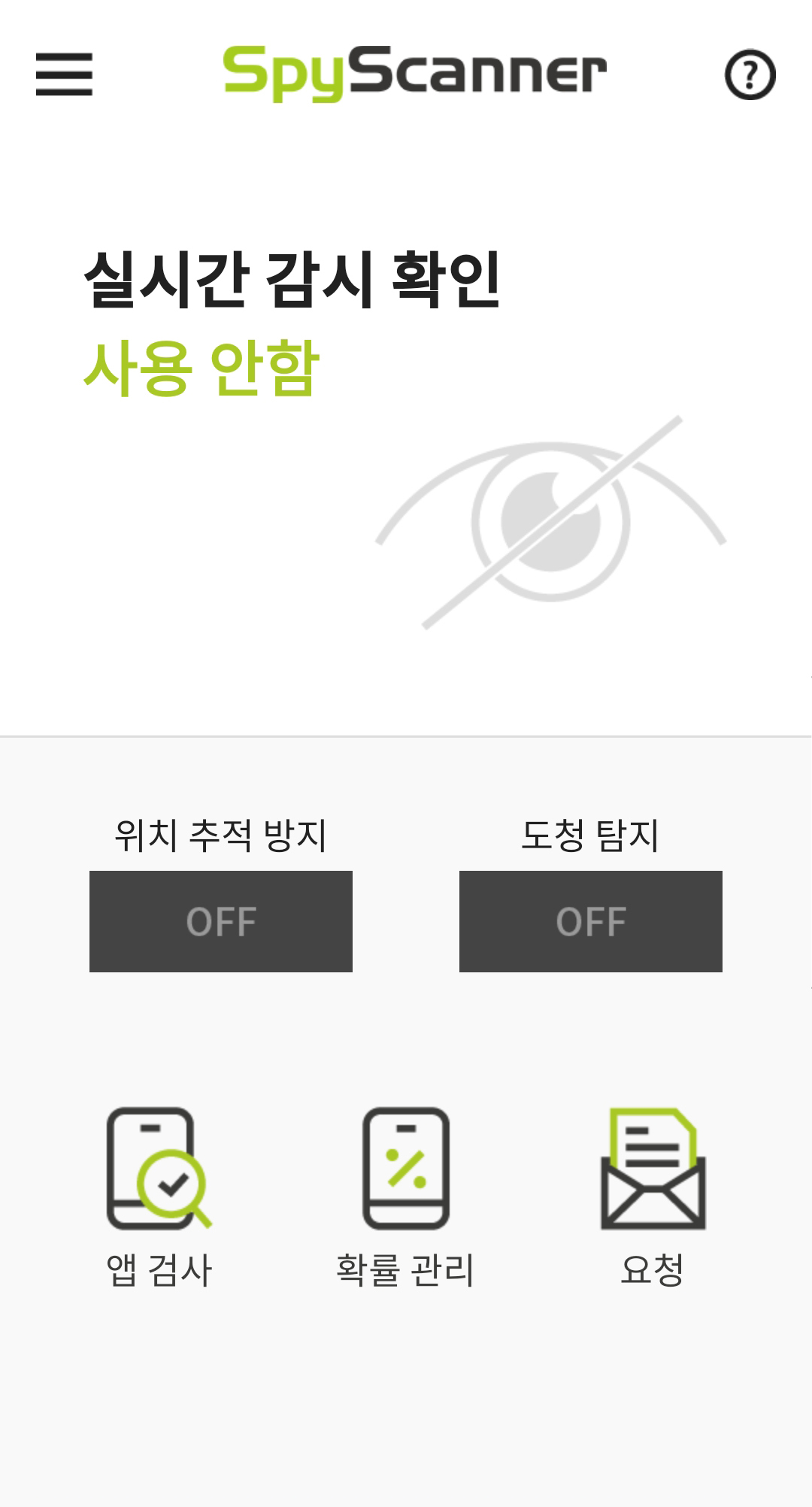
Task: Open 앱 검사
Action: point(159,1197)
